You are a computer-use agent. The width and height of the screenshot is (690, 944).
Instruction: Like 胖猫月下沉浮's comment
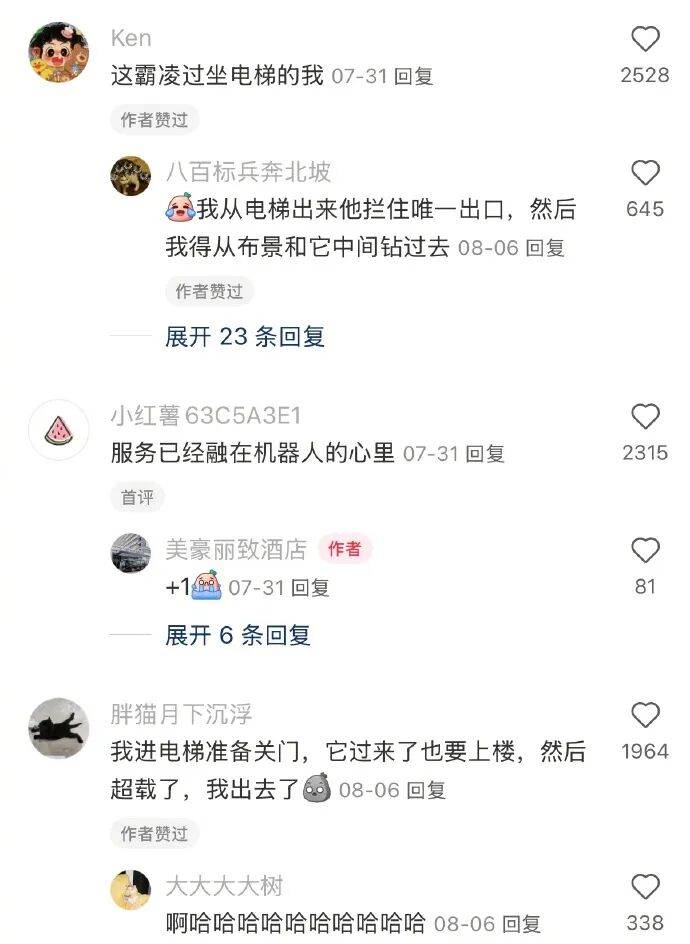coord(646,715)
